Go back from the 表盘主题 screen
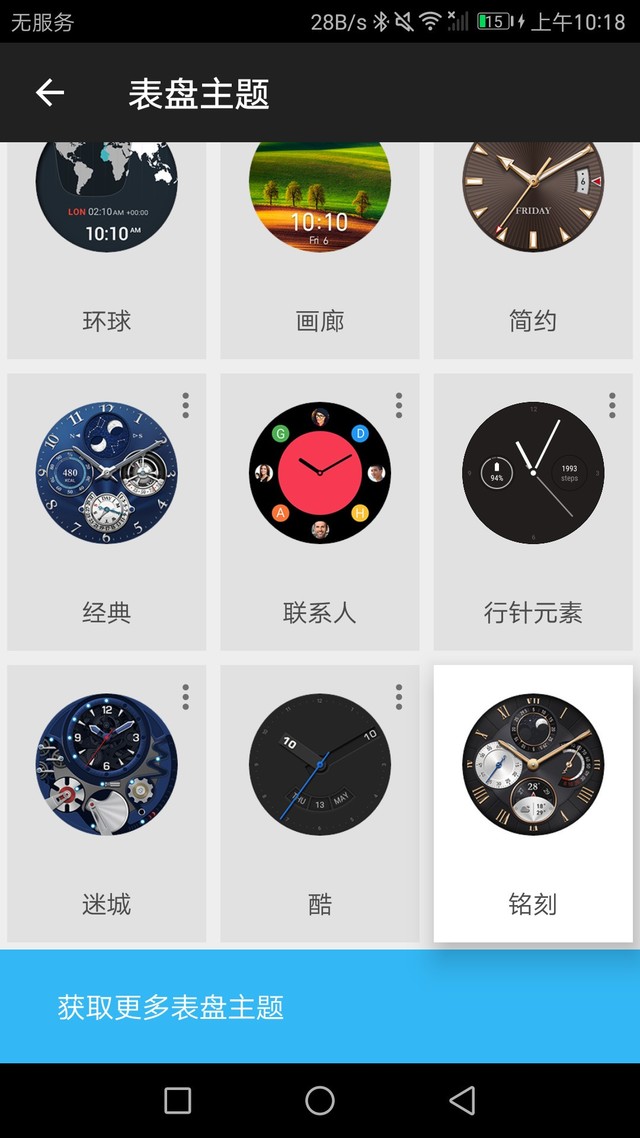This screenshot has width=640, height=1138. [x=50, y=93]
